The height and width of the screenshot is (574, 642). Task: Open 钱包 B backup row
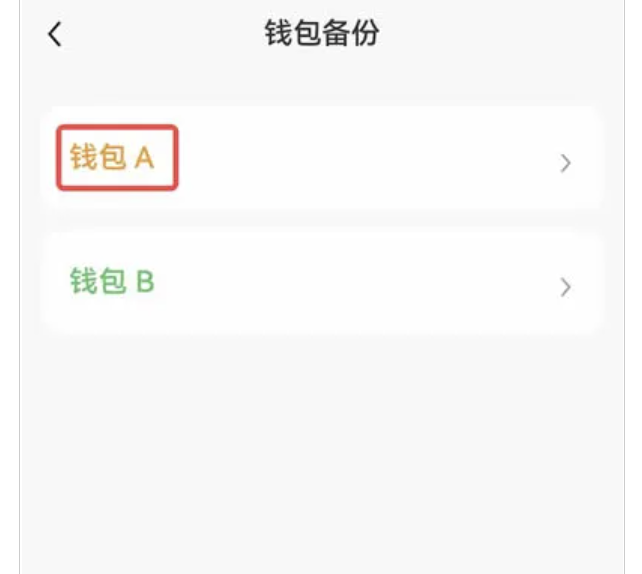(x=320, y=283)
